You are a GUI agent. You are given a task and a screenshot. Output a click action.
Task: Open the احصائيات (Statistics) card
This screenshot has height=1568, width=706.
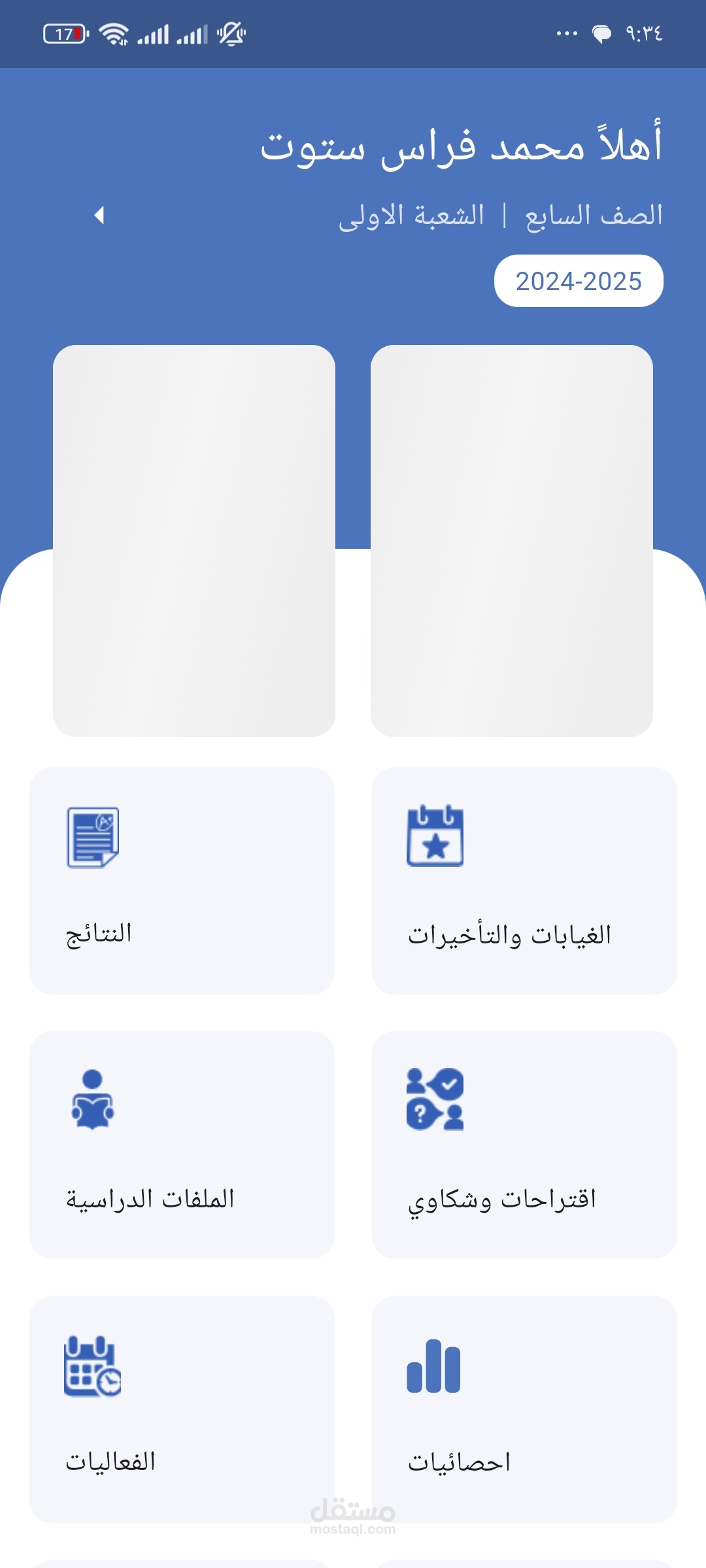point(524,1409)
